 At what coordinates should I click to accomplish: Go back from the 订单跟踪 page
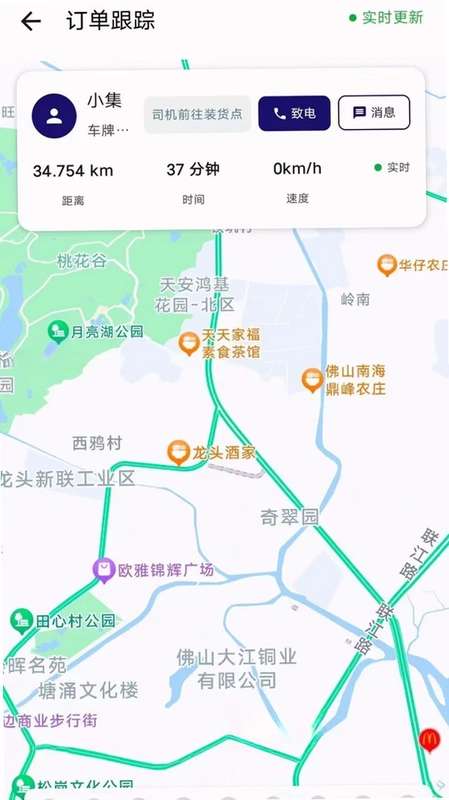(x=31, y=21)
